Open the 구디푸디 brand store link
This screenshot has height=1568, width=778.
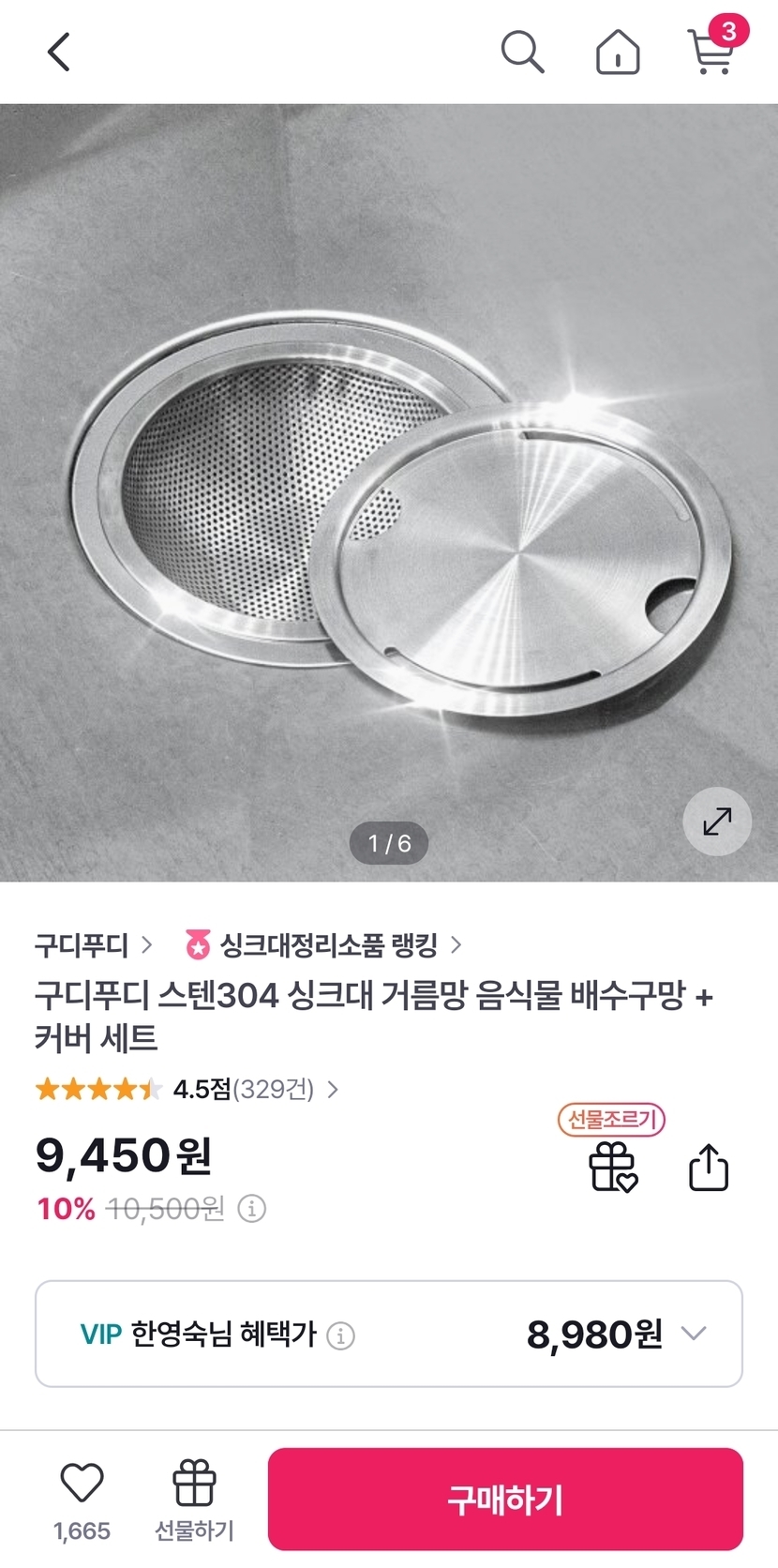click(92, 944)
